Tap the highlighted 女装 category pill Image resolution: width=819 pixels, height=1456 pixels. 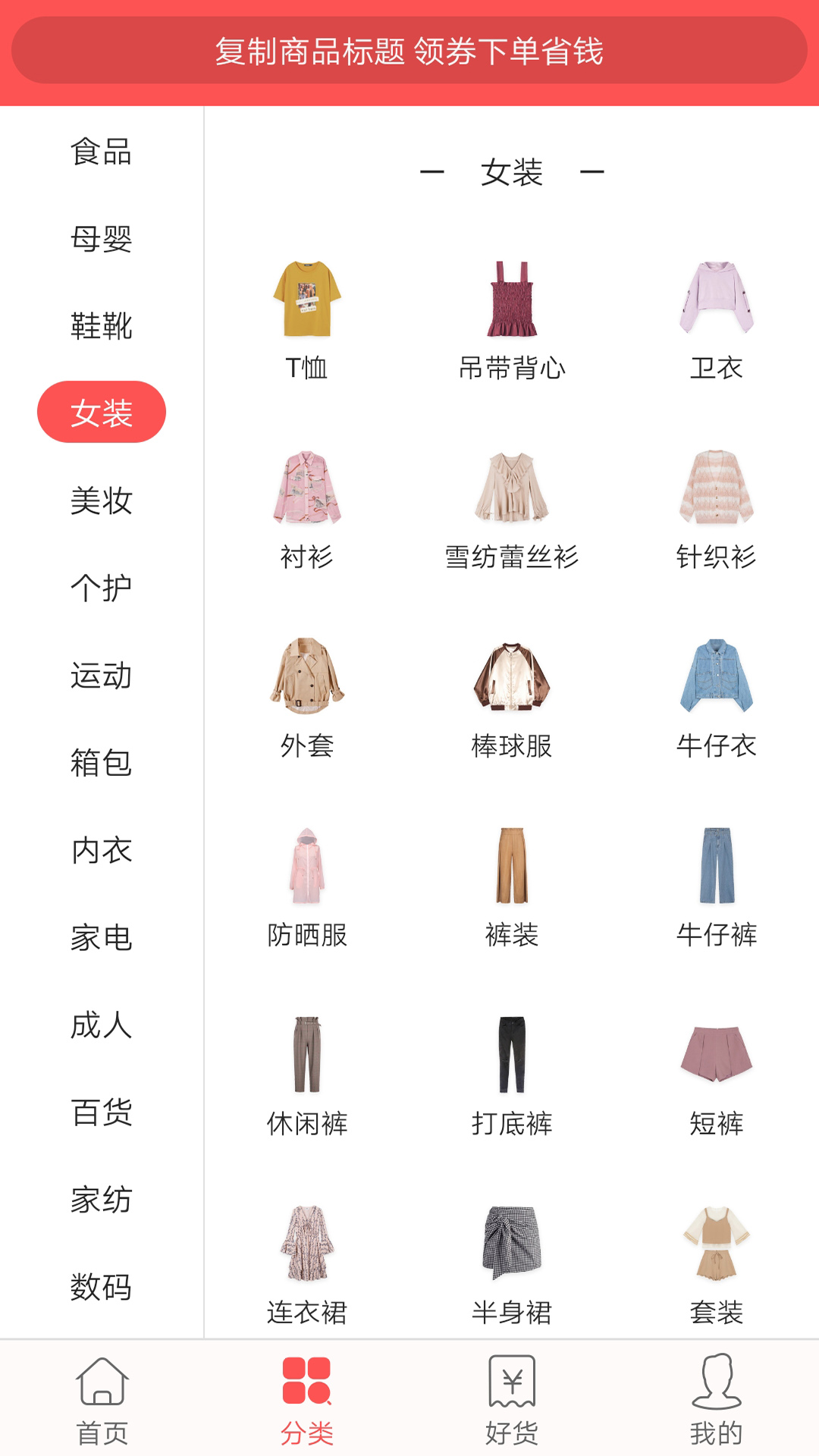pos(102,413)
